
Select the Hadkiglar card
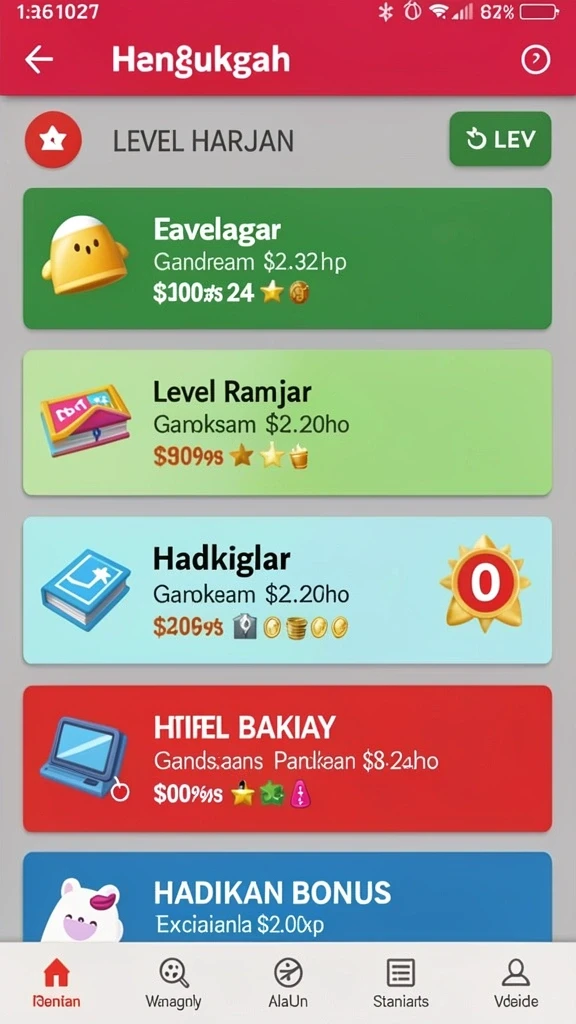coord(287,590)
